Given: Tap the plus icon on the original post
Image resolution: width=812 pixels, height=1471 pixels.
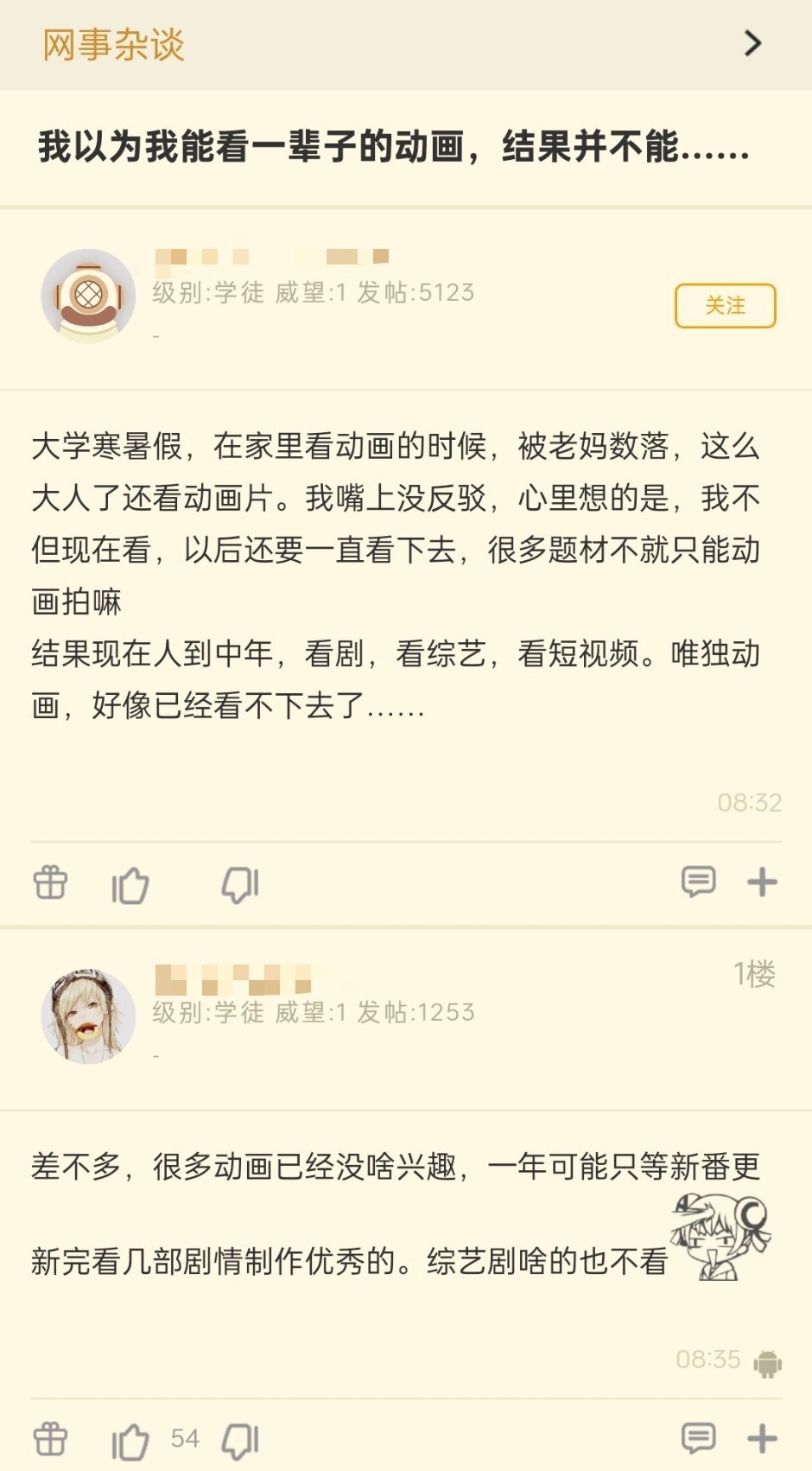Looking at the screenshot, I should pos(762,882).
